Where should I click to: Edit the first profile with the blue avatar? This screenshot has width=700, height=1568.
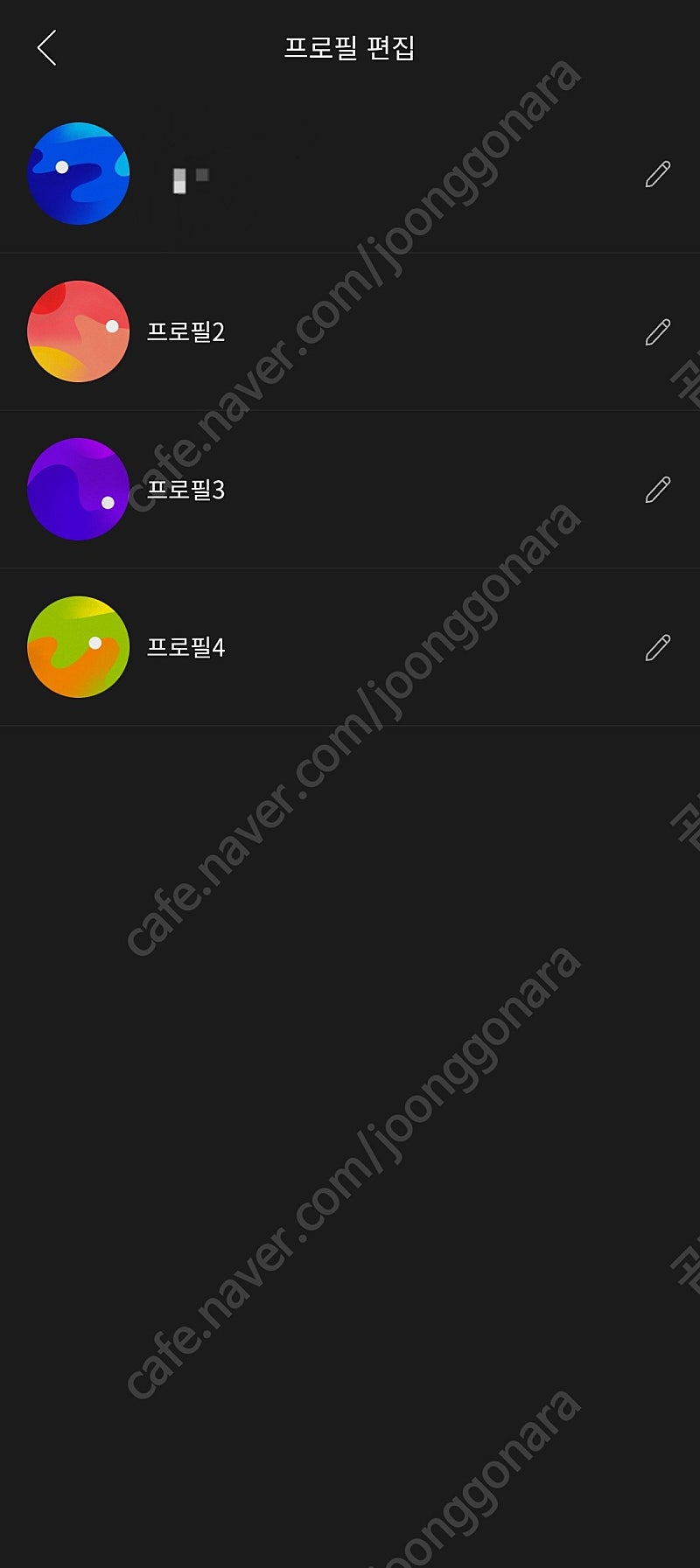tap(657, 174)
